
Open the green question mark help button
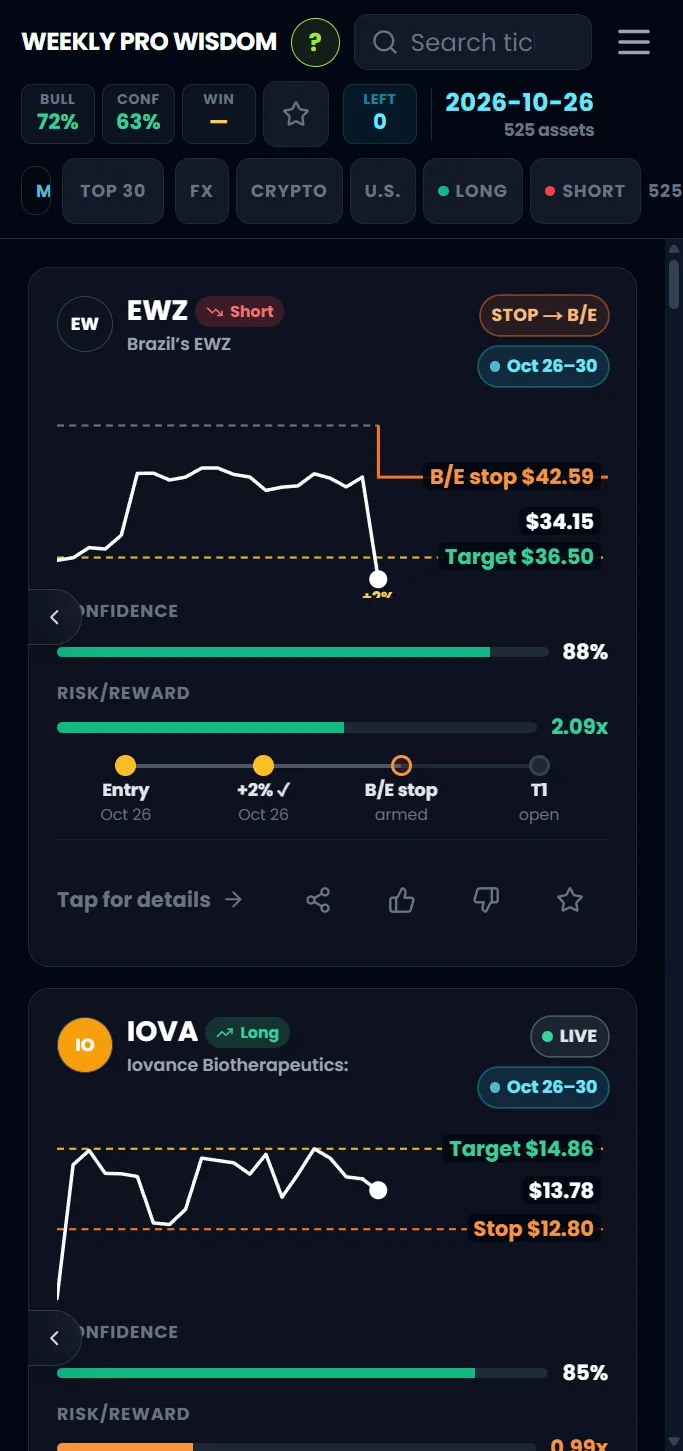point(315,42)
